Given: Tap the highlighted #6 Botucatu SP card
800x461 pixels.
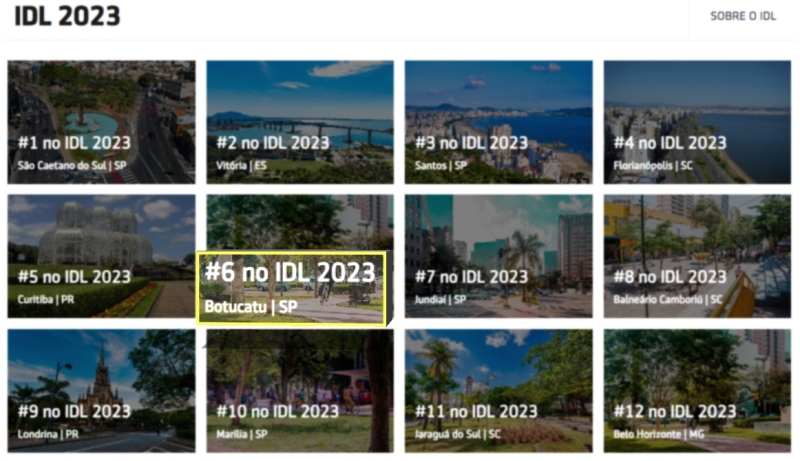Looking at the screenshot, I should 291,287.
